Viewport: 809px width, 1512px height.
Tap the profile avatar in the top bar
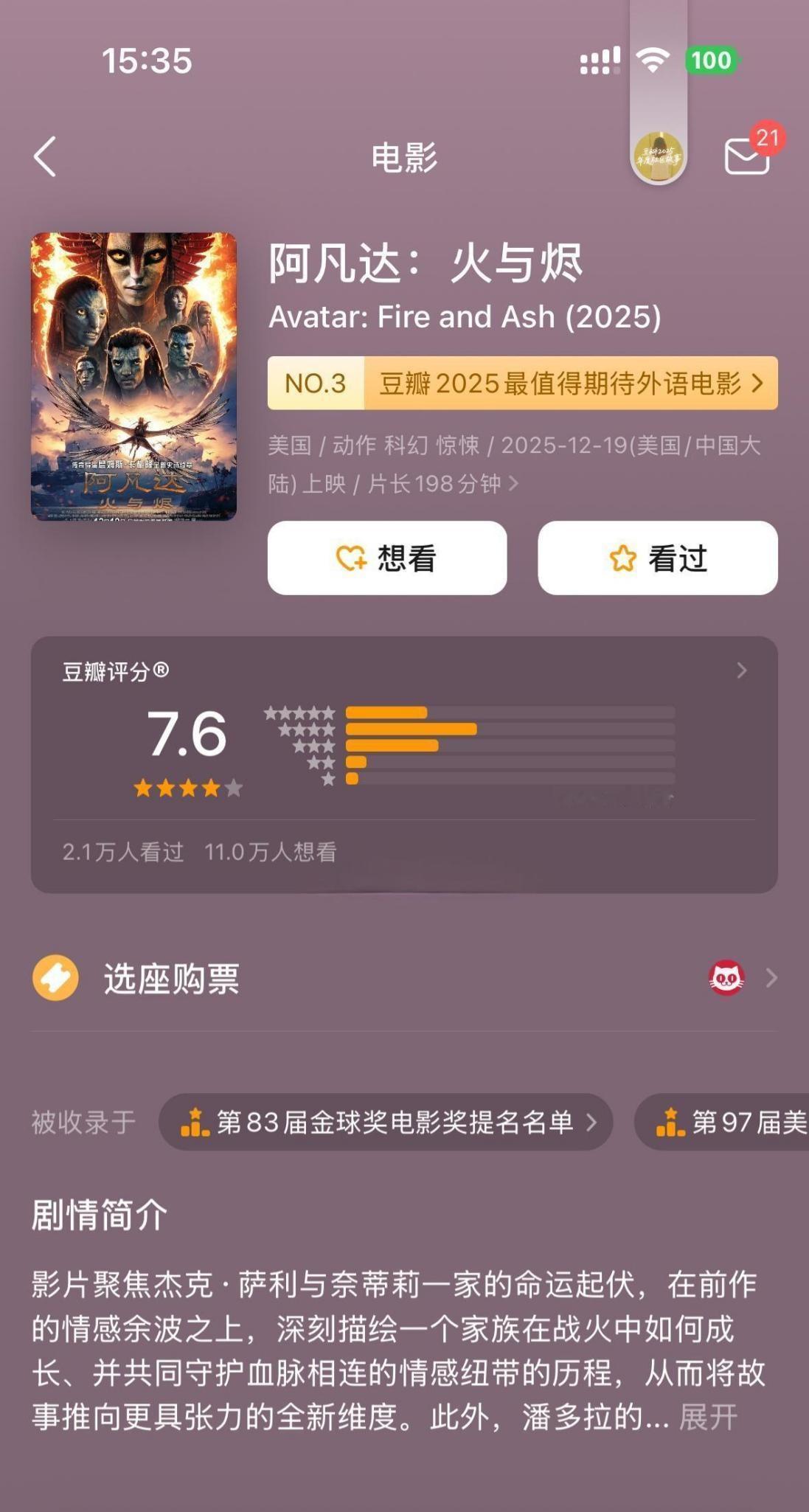(656, 155)
